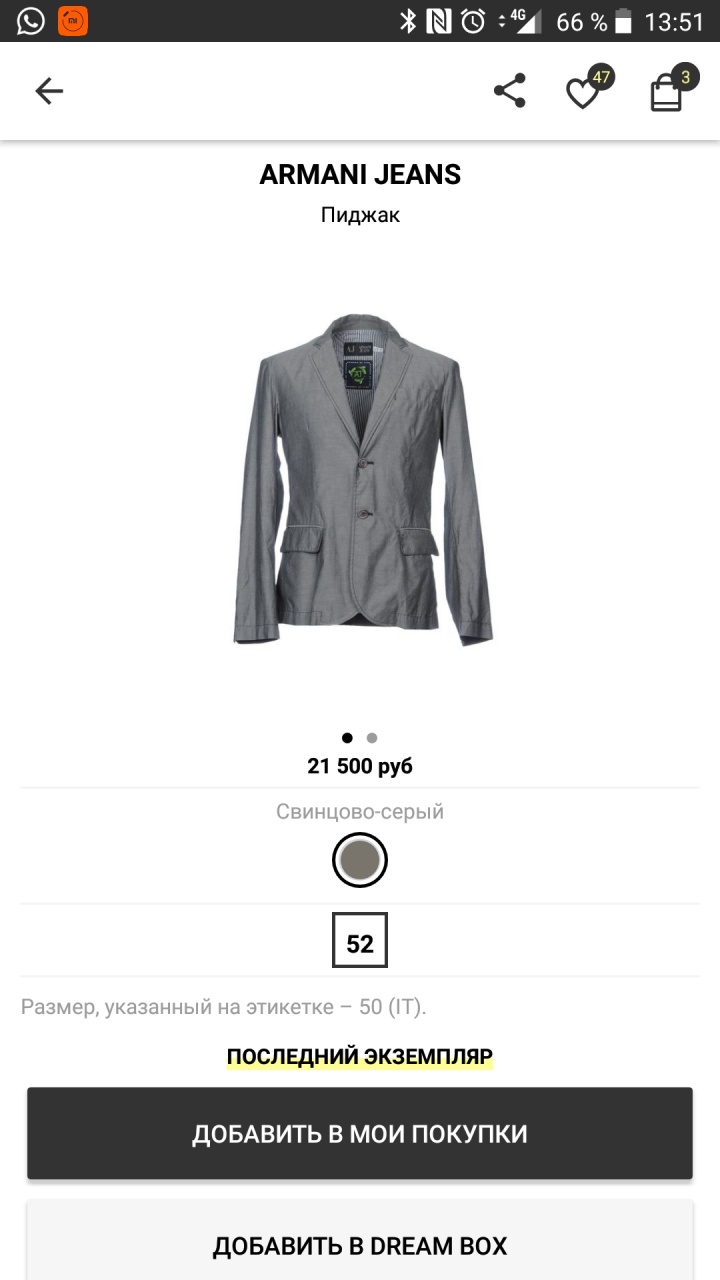
Task: Choose size 52
Action: (x=360, y=941)
